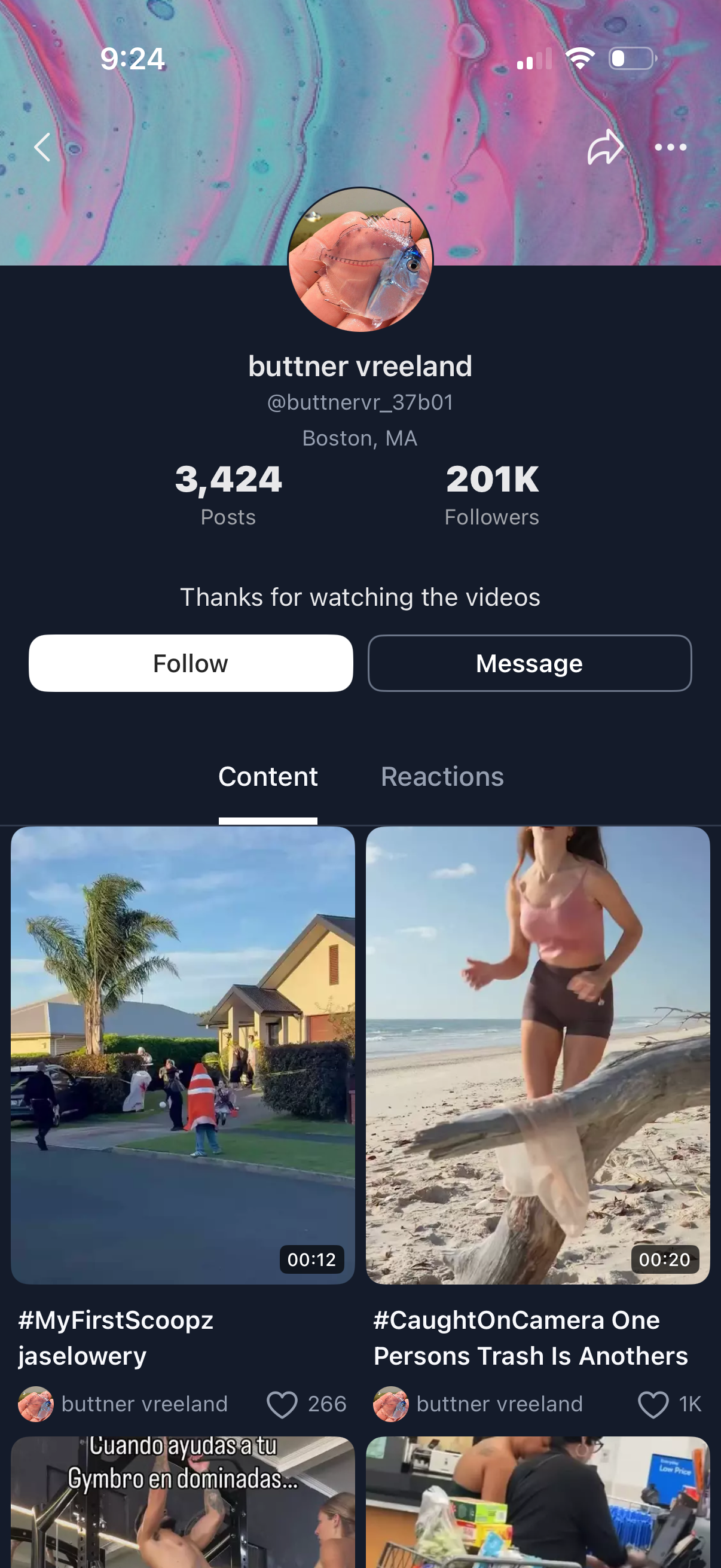
Task: Tap the small avatar next to buttner vreeland under first video
Action: tap(35, 1405)
